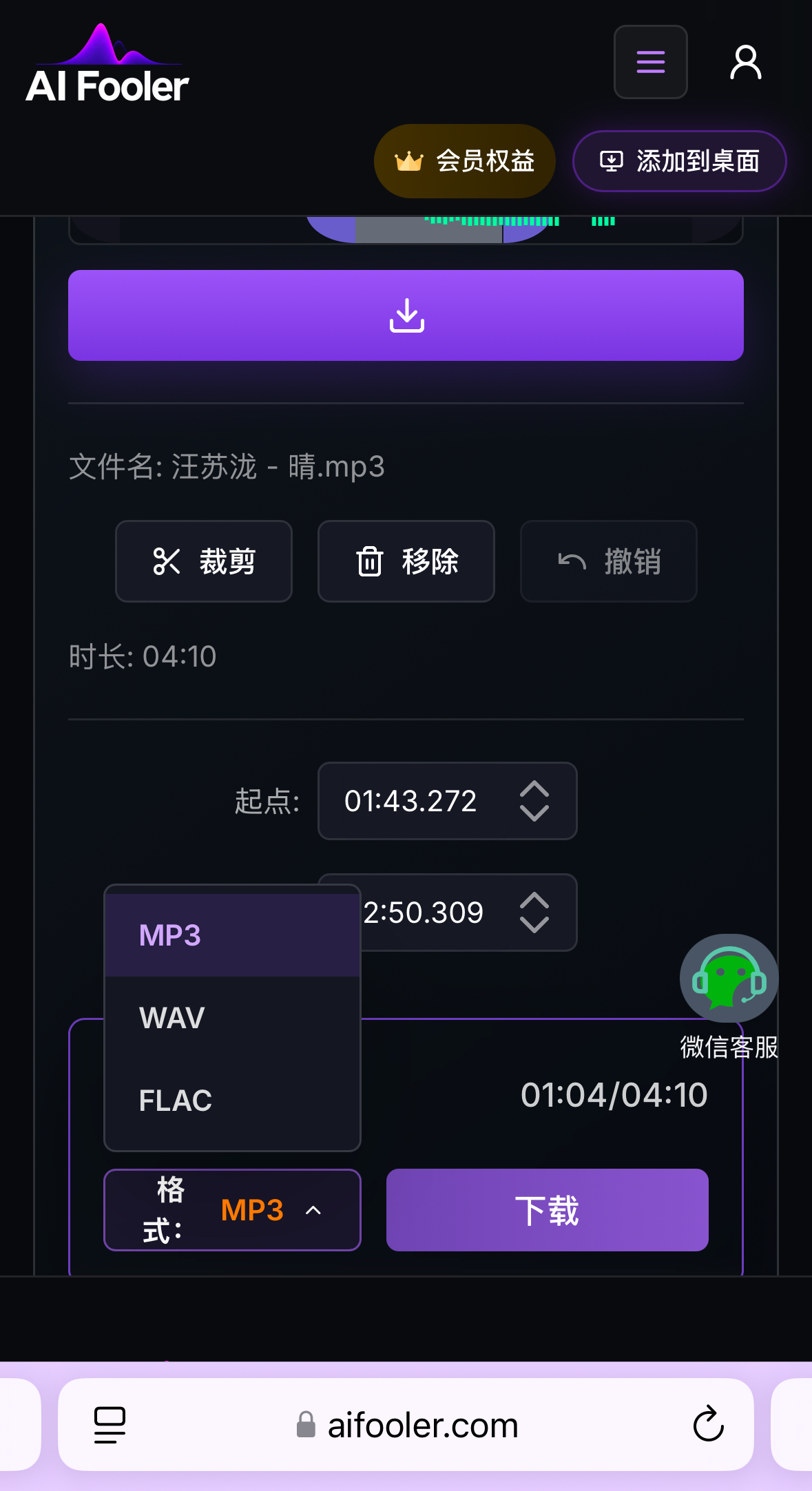The width and height of the screenshot is (812, 1491).
Task: Select MP3 in the format dropdown list
Action: [x=232, y=935]
